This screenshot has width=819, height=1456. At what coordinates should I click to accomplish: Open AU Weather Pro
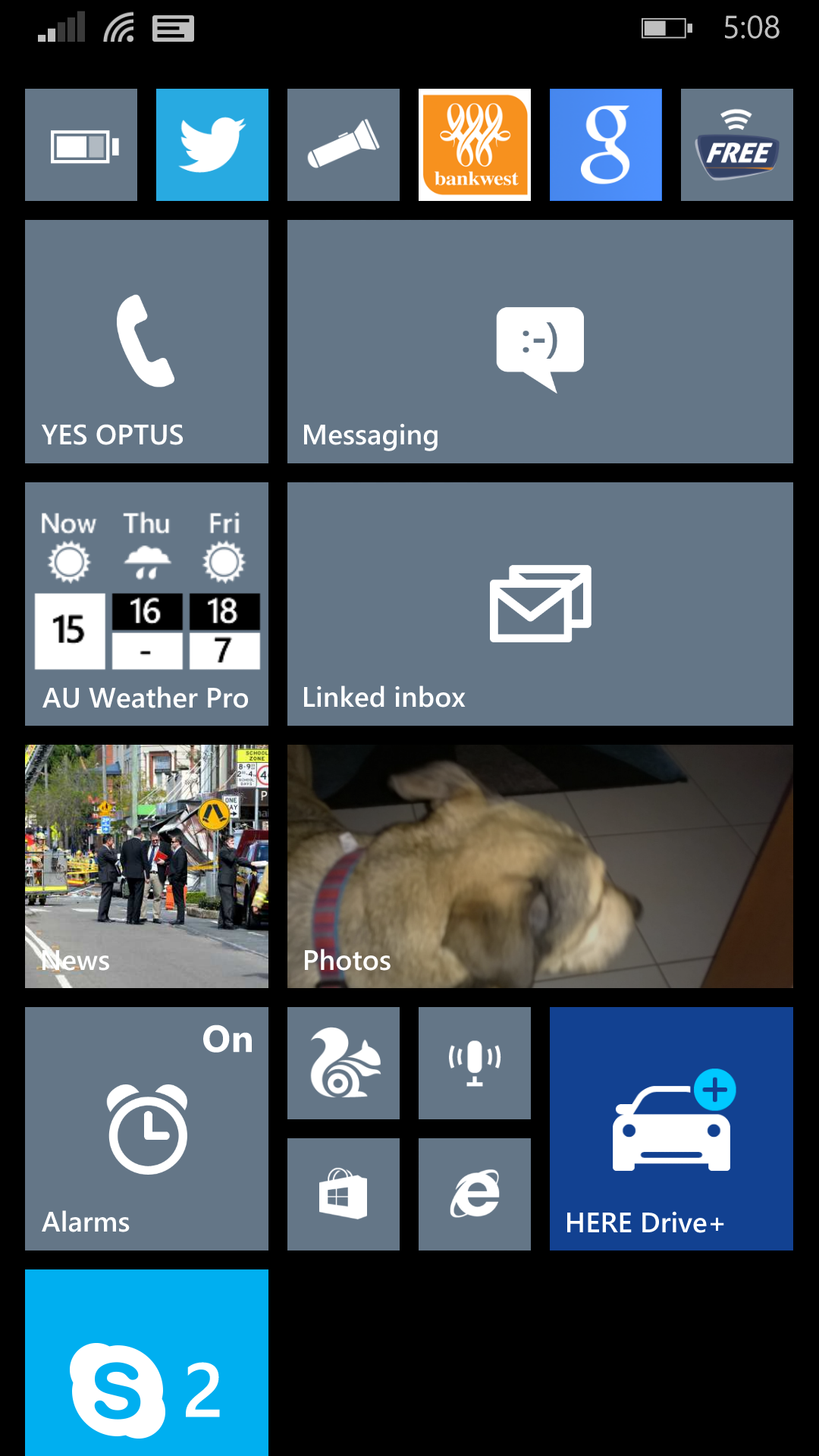click(146, 604)
